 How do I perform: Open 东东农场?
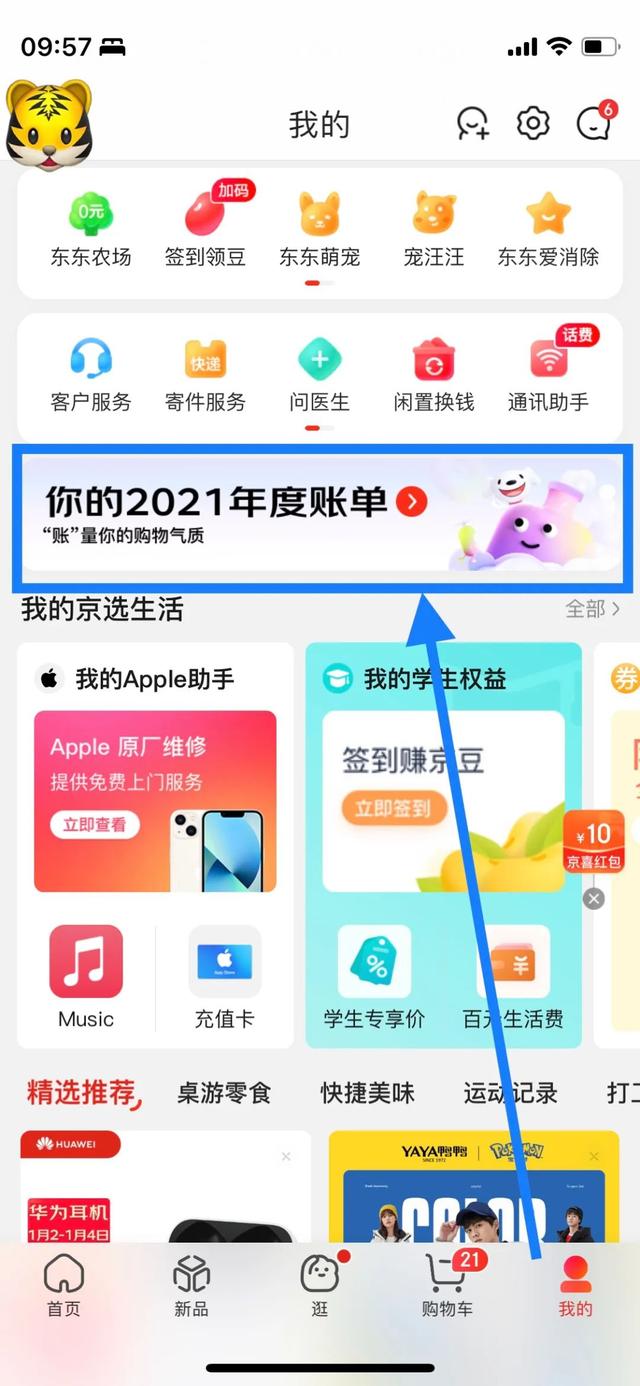(x=91, y=230)
